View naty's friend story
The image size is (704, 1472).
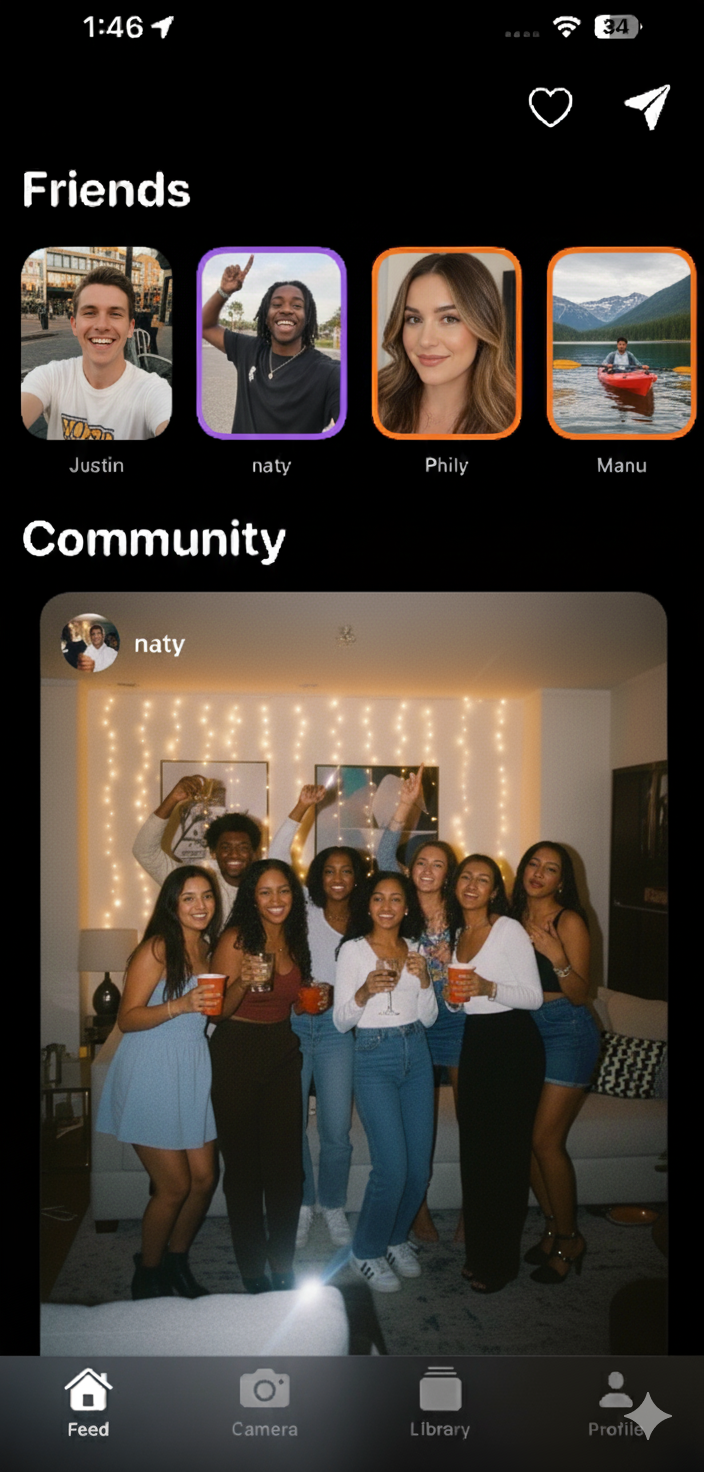coord(271,343)
